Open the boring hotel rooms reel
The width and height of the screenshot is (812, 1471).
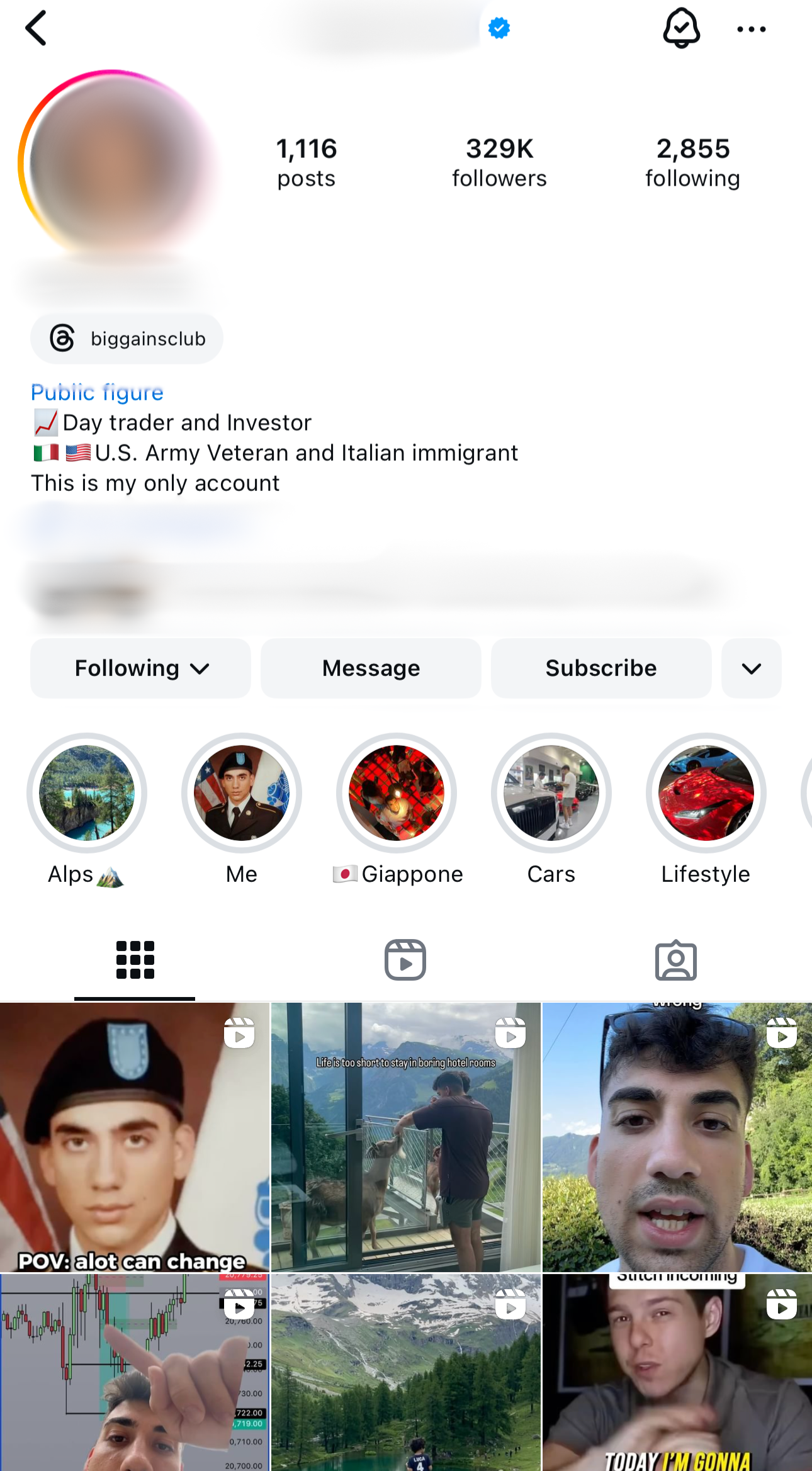(405, 1137)
